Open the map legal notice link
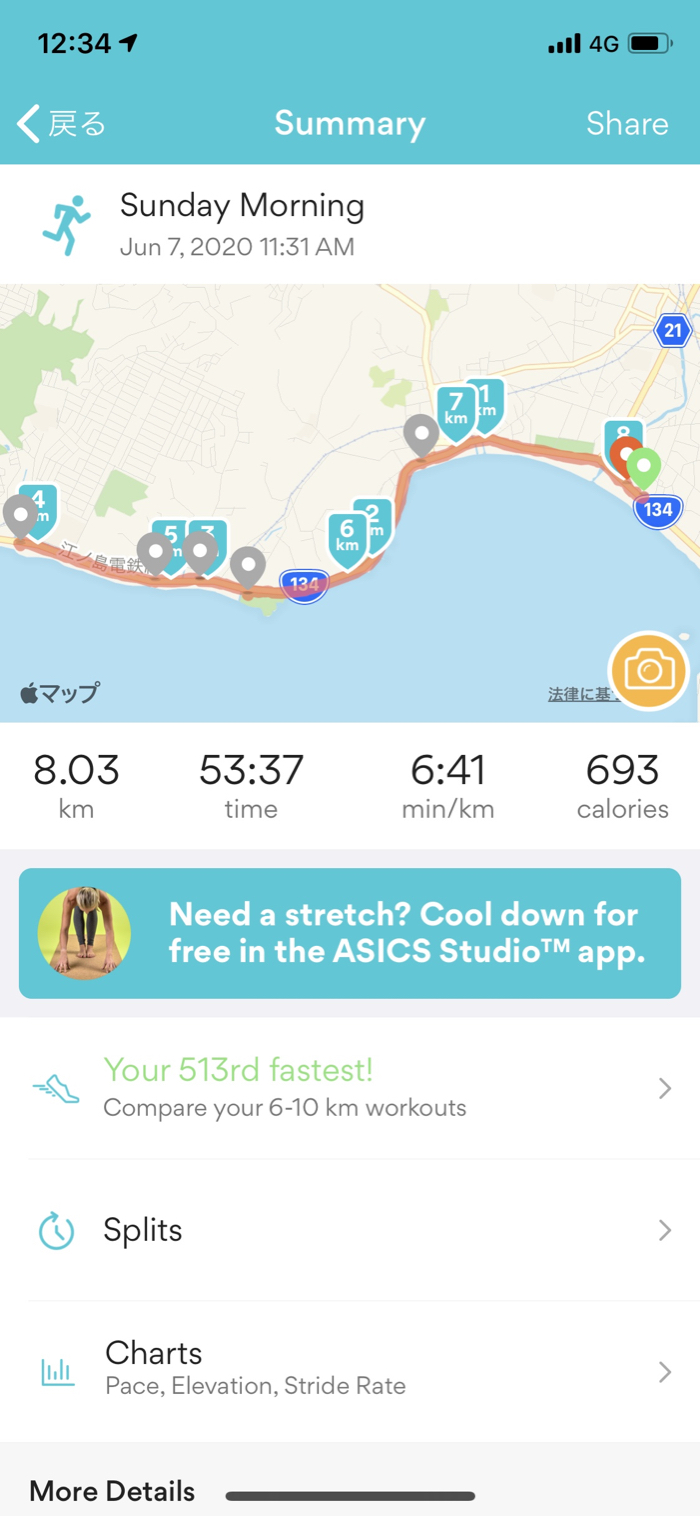700x1516 pixels. [x=578, y=694]
